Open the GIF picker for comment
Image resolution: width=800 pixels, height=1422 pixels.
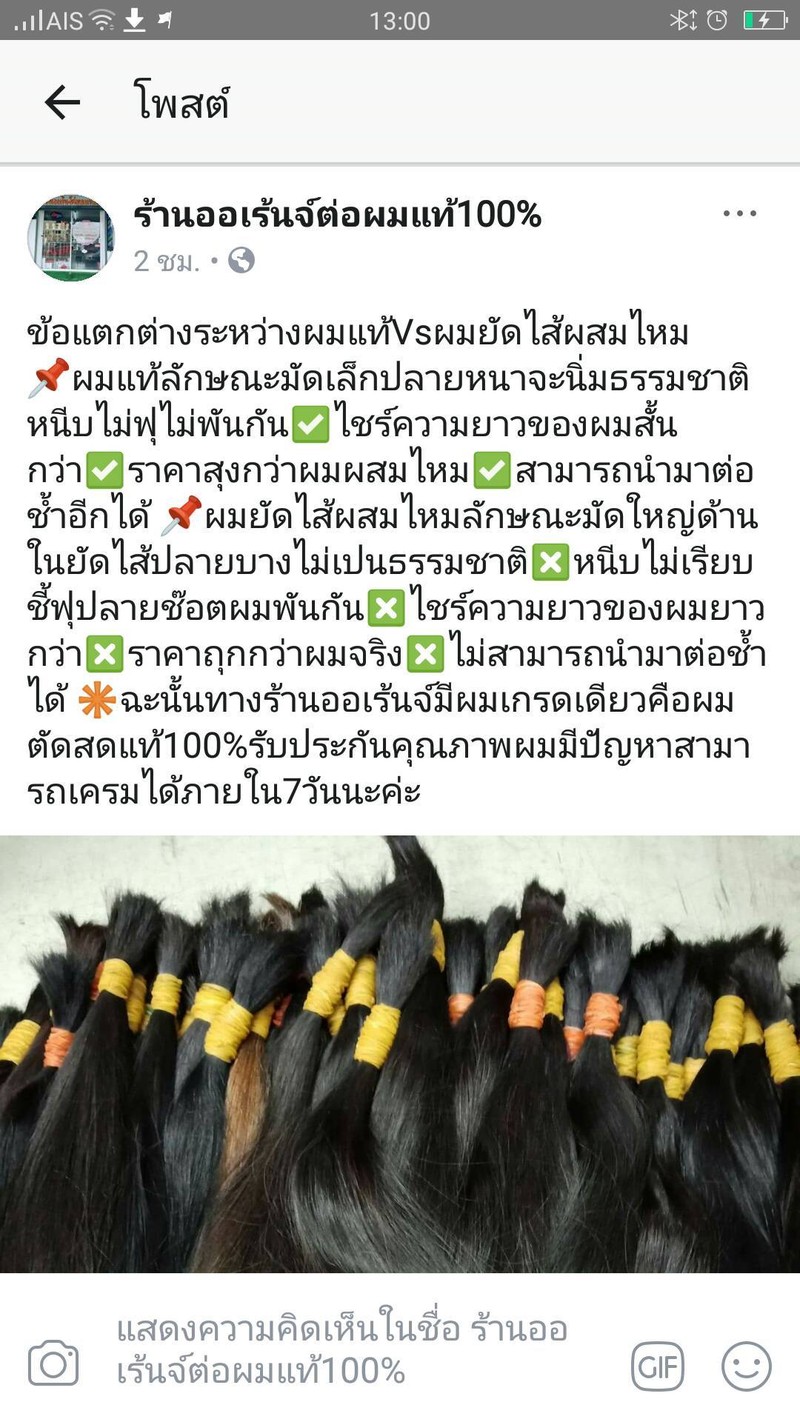click(657, 1365)
